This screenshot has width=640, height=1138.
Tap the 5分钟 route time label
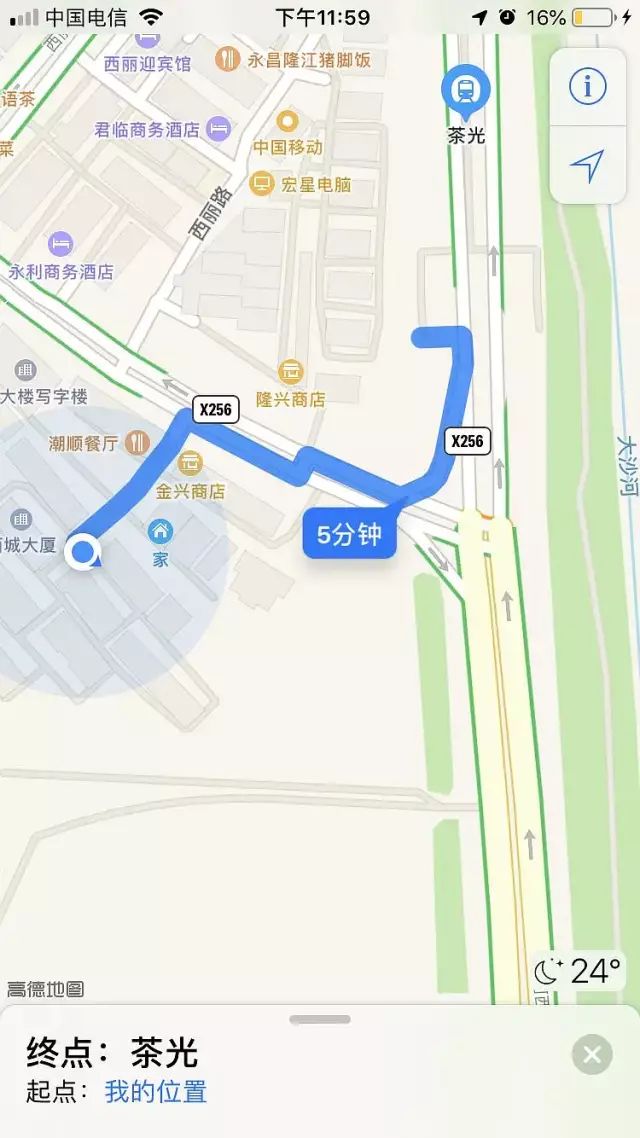click(350, 535)
